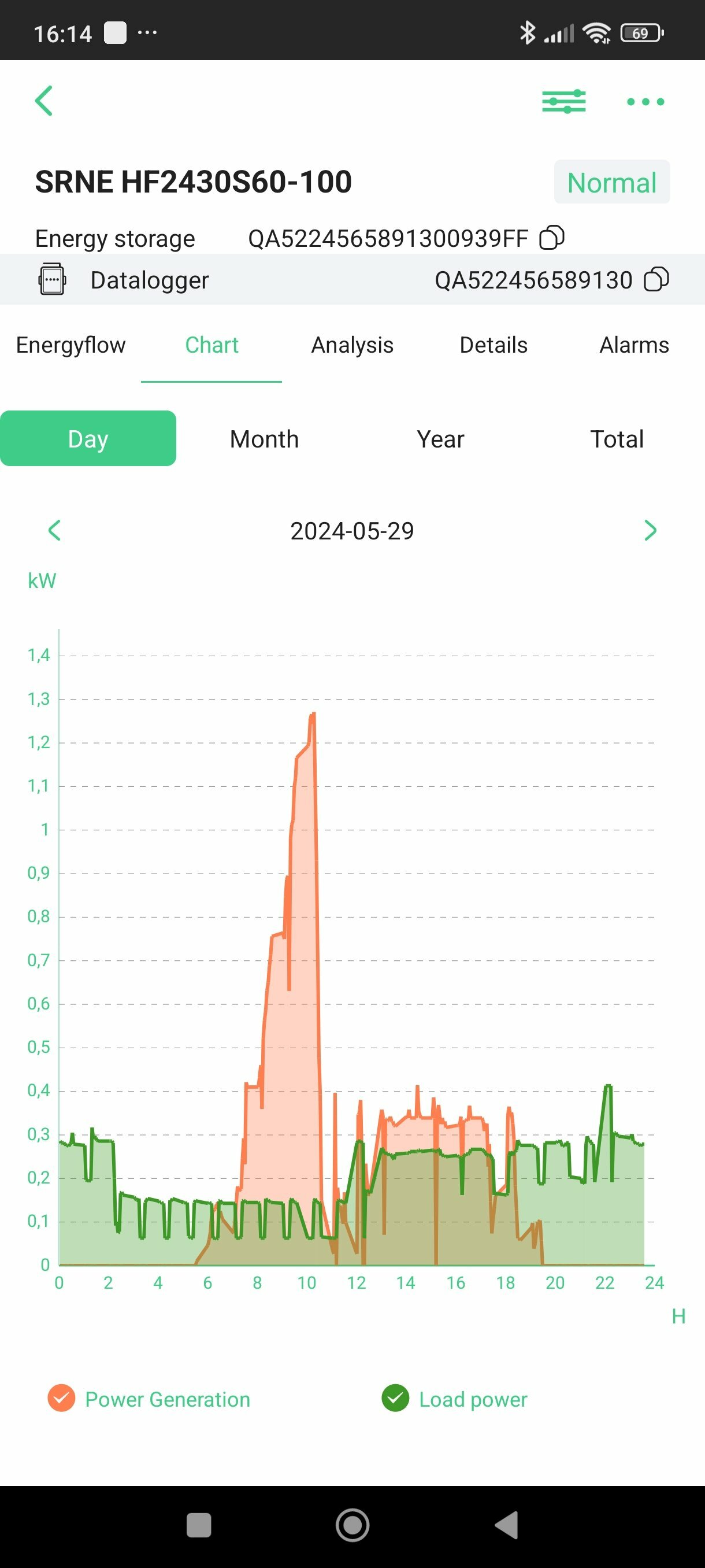Copy the Energy storage serial number
This screenshot has height=1568, width=705.
552,238
